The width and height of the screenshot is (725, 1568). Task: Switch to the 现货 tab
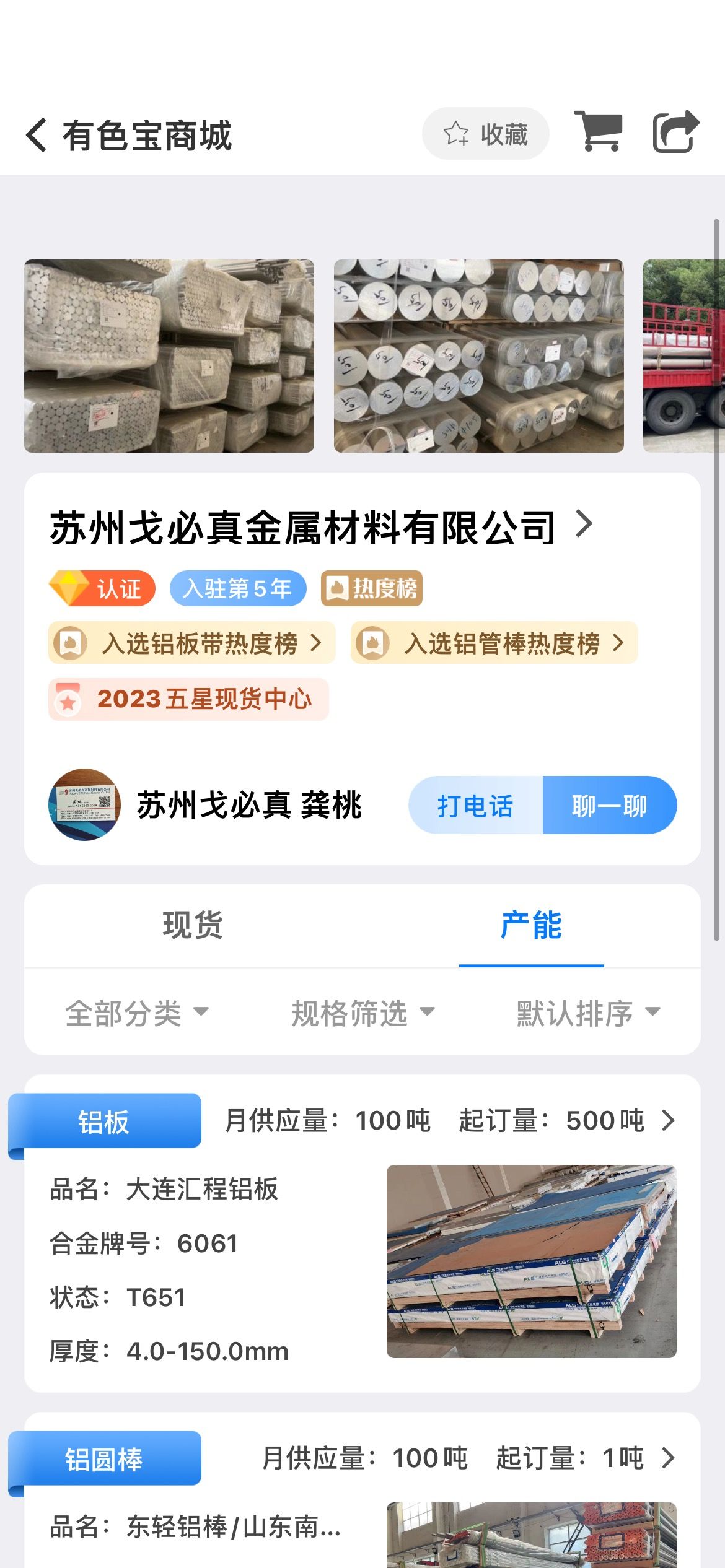(193, 925)
